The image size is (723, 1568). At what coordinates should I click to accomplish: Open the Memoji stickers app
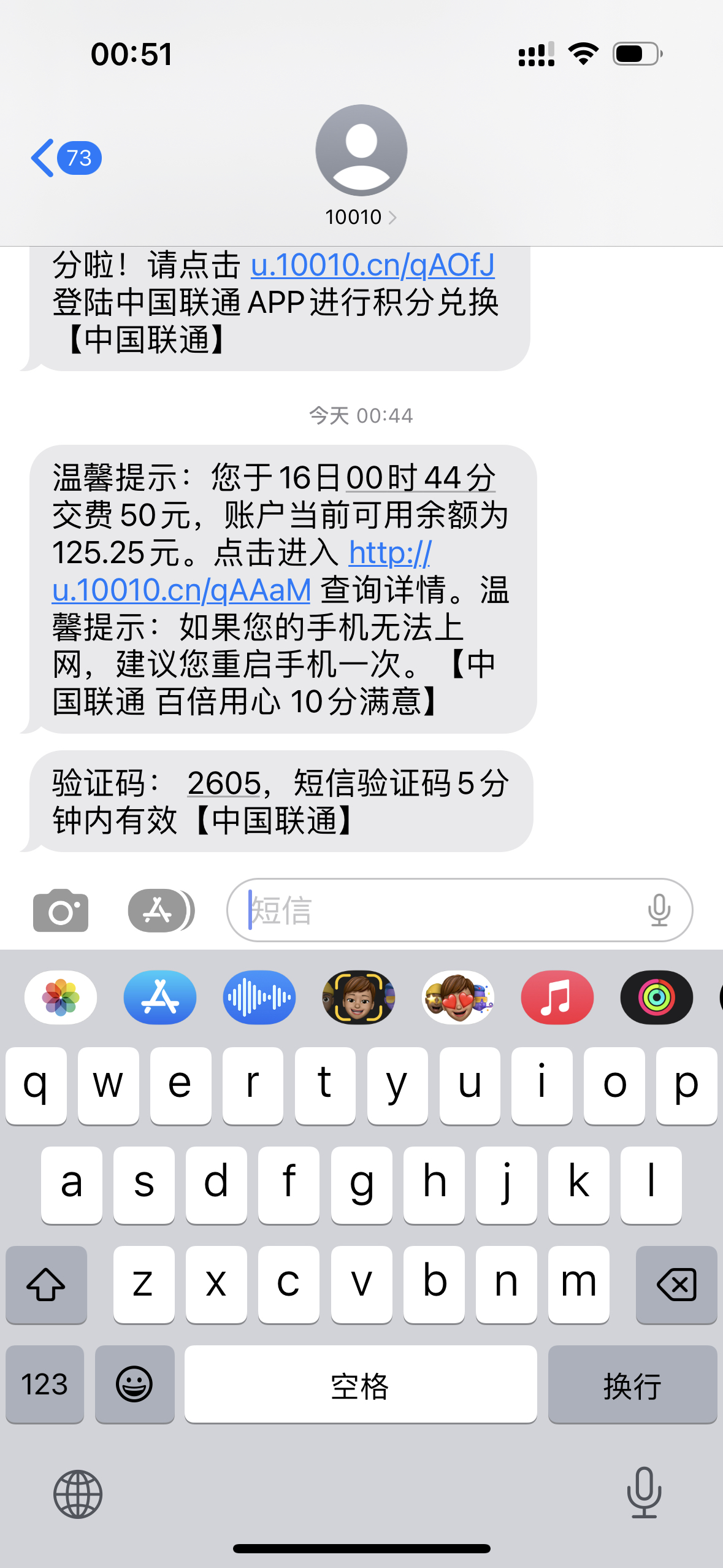click(458, 997)
